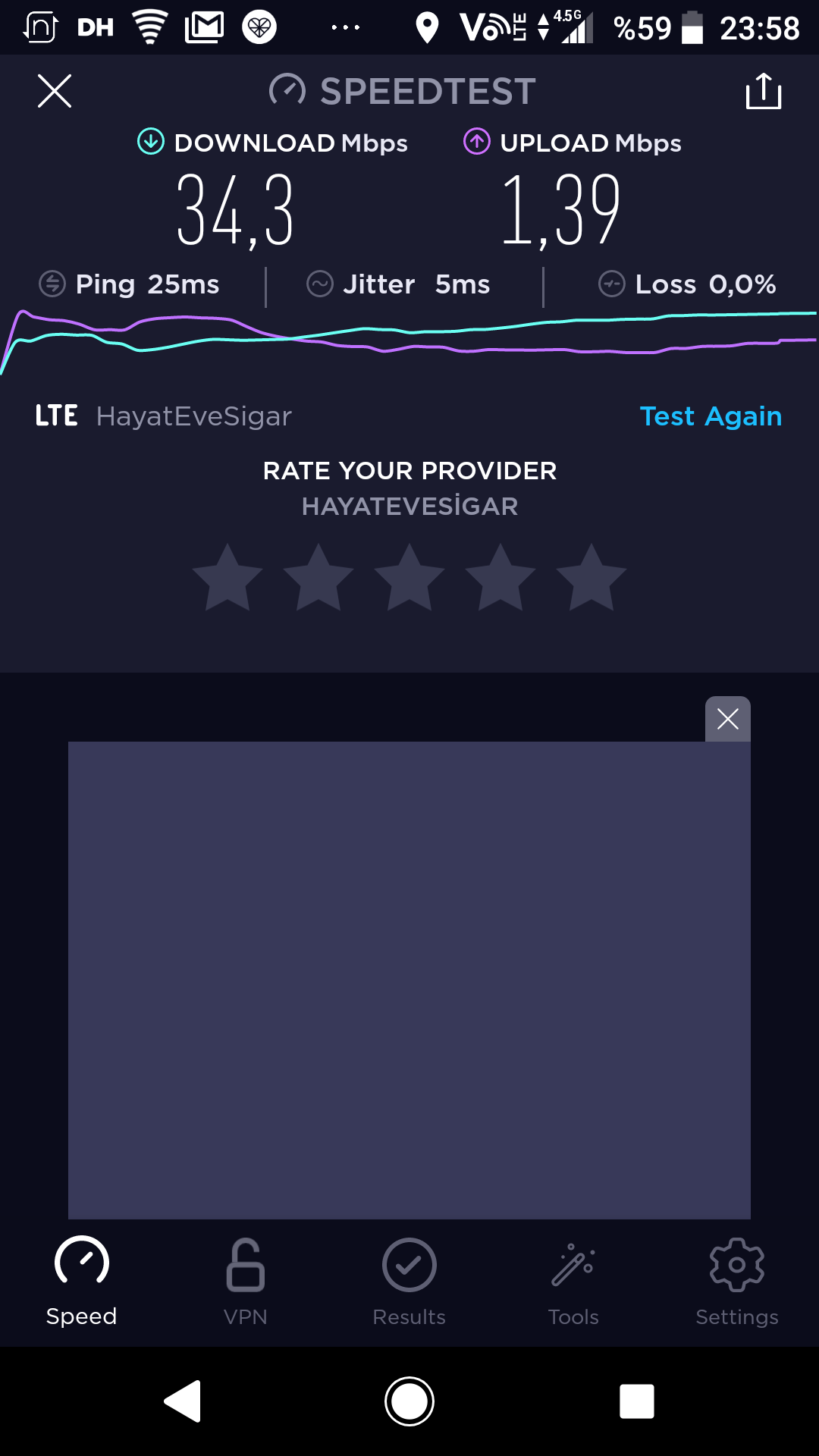The image size is (819, 1456).
Task: Rate provider with the first star
Action: tap(227, 577)
